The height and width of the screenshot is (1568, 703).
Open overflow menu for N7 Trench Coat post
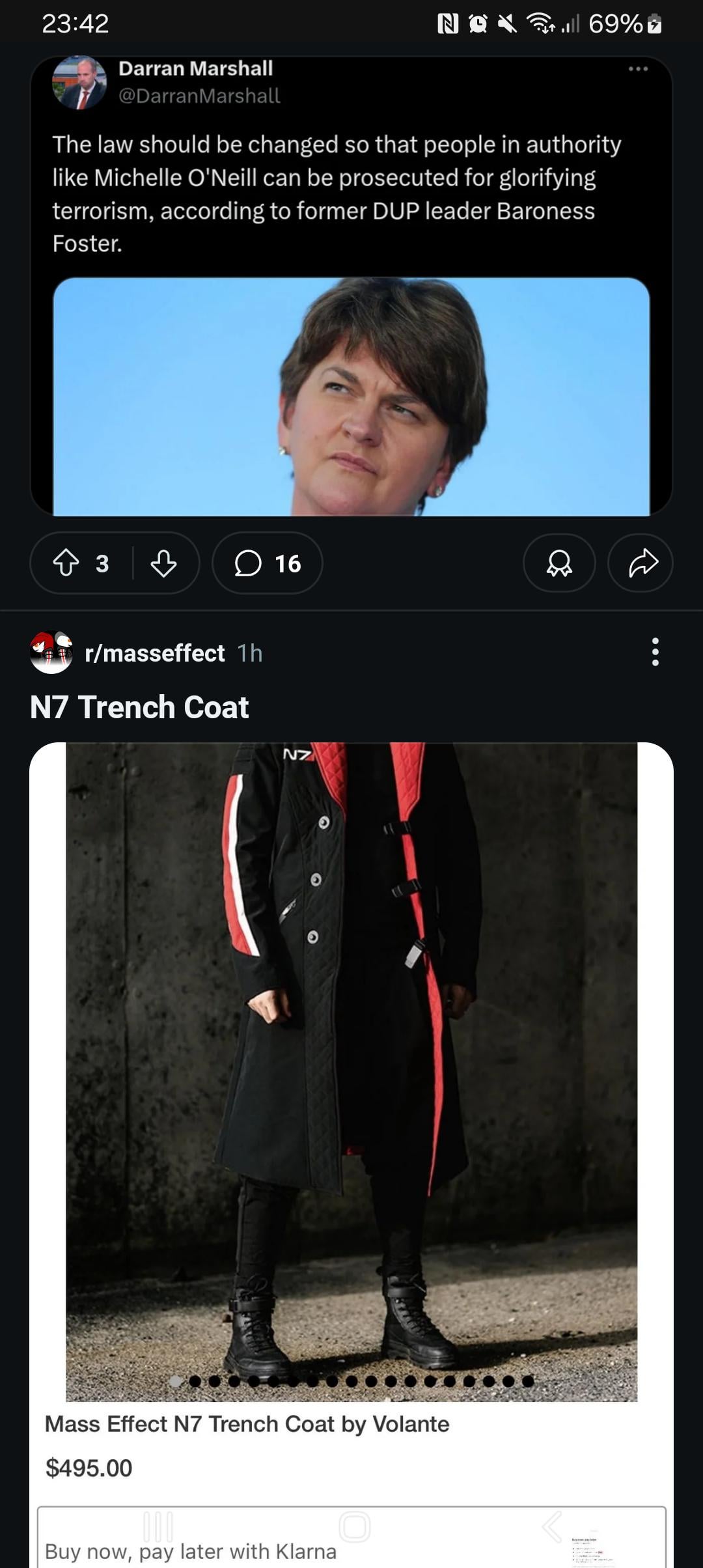[x=655, y=652]
